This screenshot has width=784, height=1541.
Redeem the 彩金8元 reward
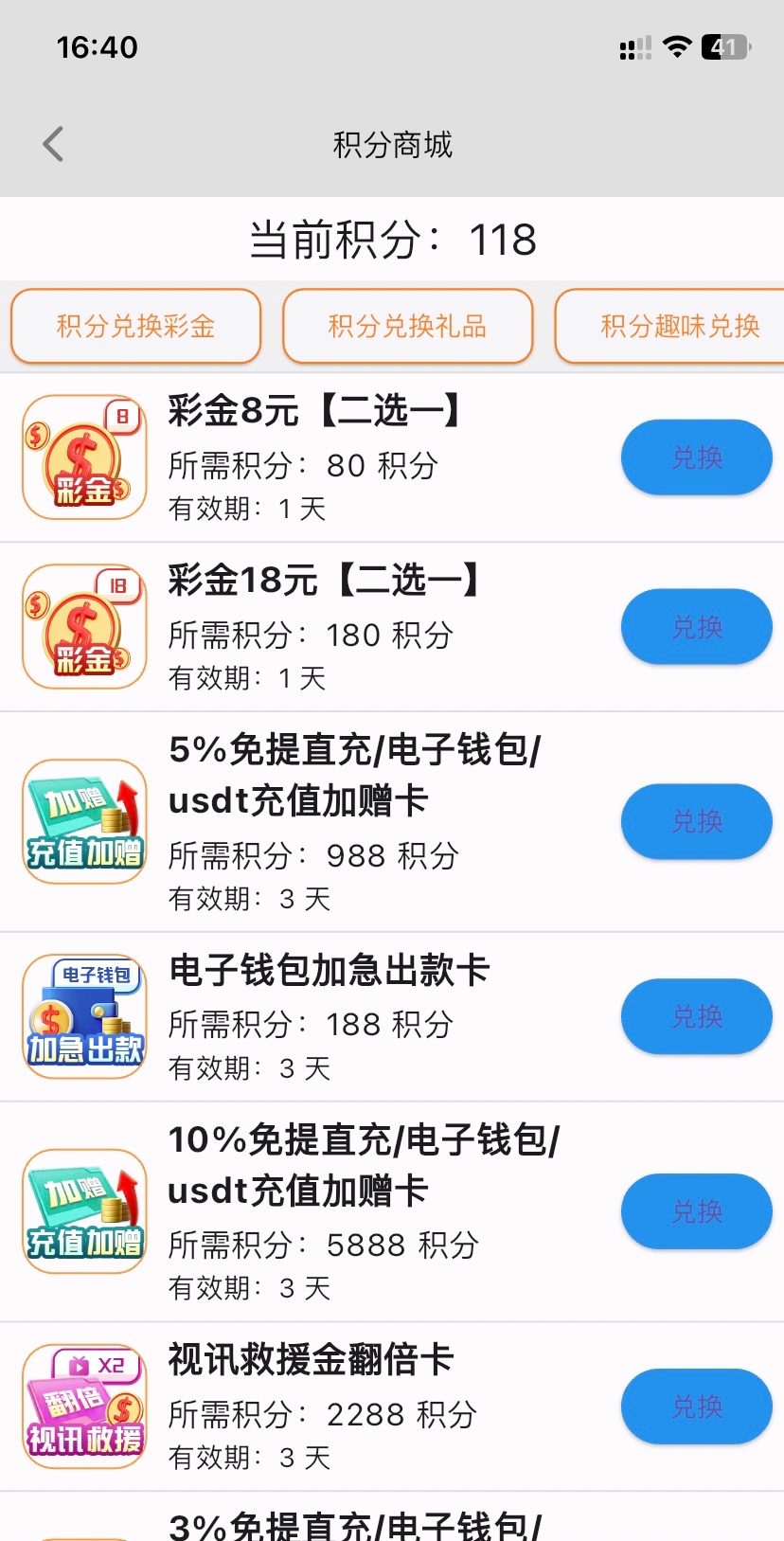696,457
